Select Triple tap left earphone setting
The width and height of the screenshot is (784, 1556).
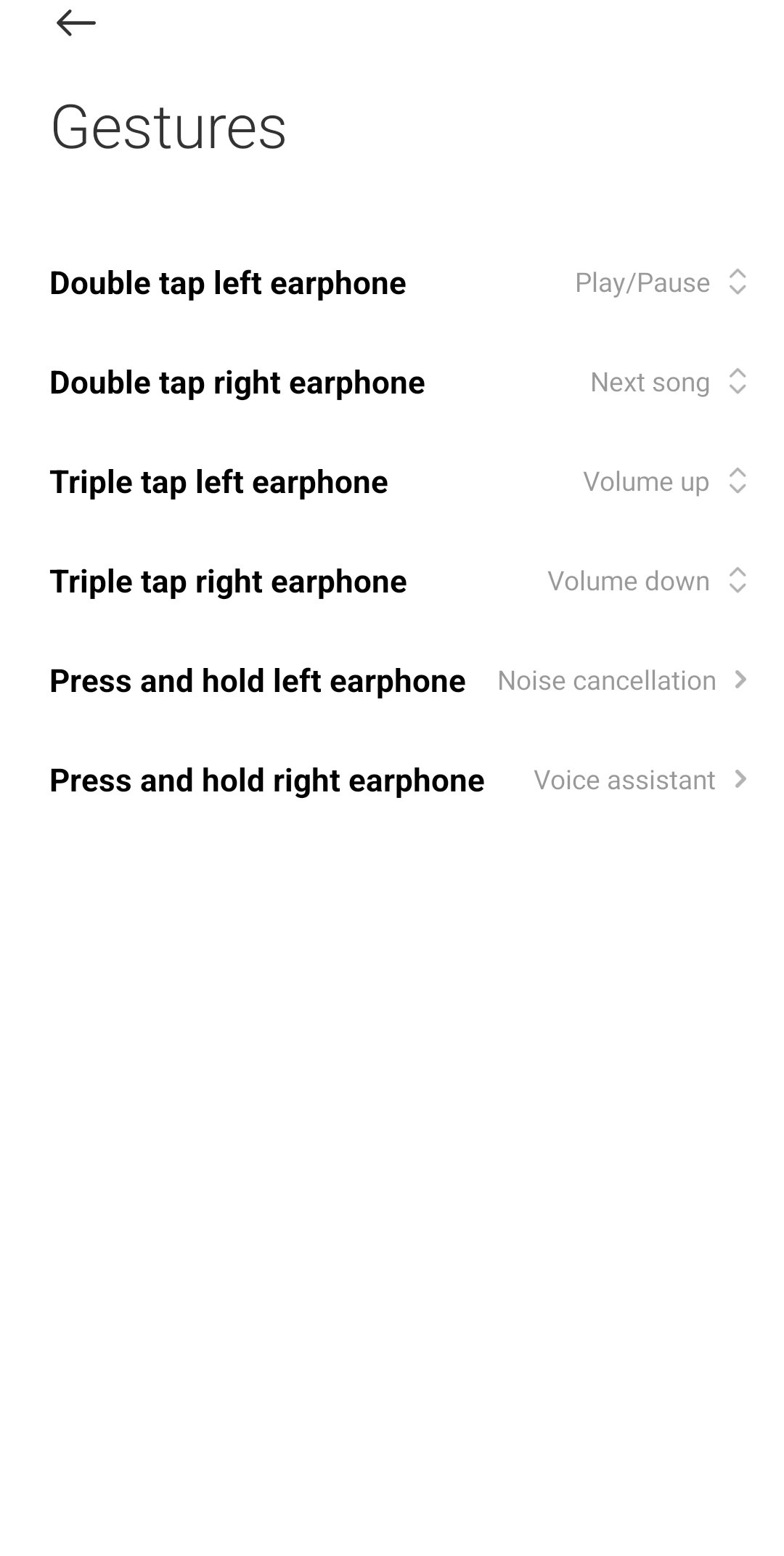(x=664, y=481)
